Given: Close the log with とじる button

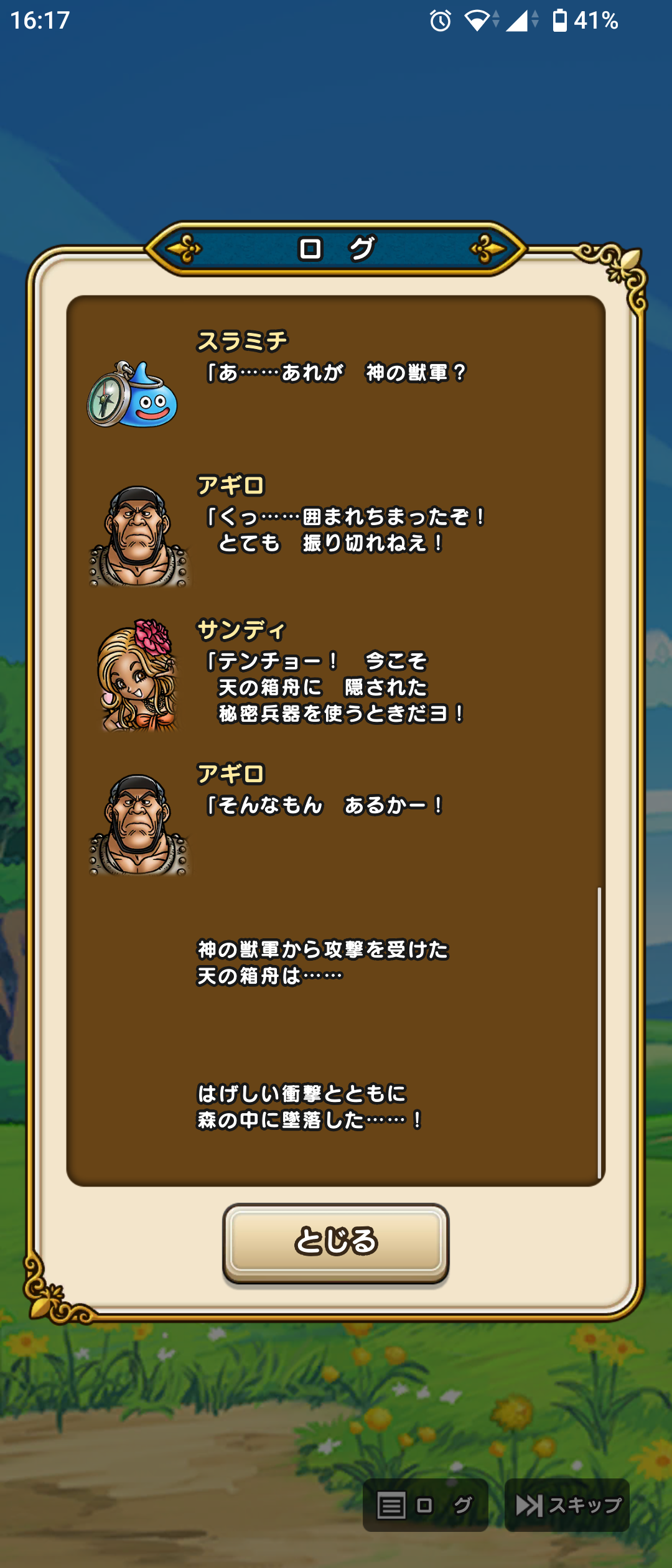Looking at the screenshot, I should click(335, 1242).
